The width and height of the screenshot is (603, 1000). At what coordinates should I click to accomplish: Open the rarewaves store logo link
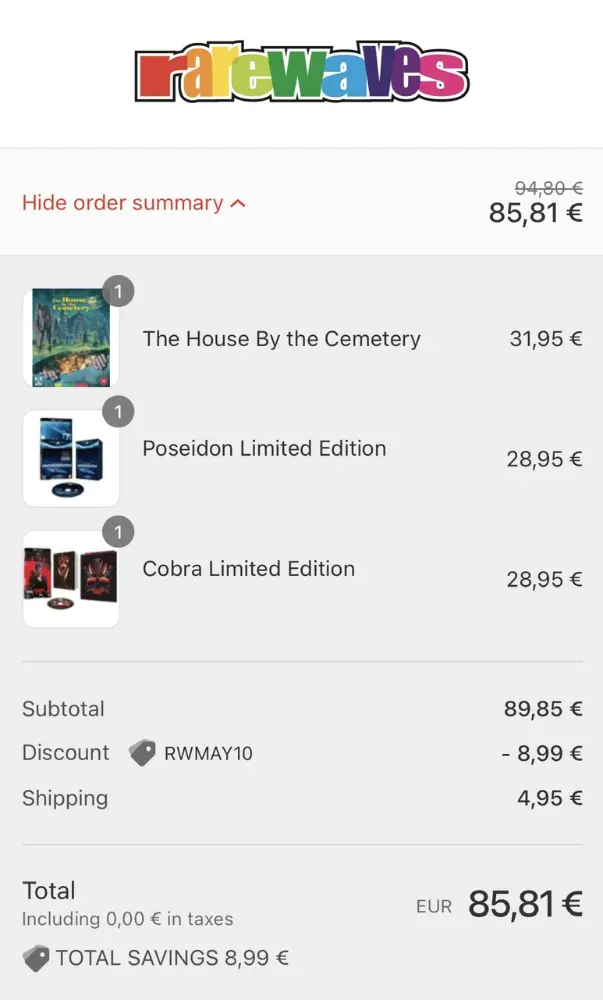[x=301, y=73]
